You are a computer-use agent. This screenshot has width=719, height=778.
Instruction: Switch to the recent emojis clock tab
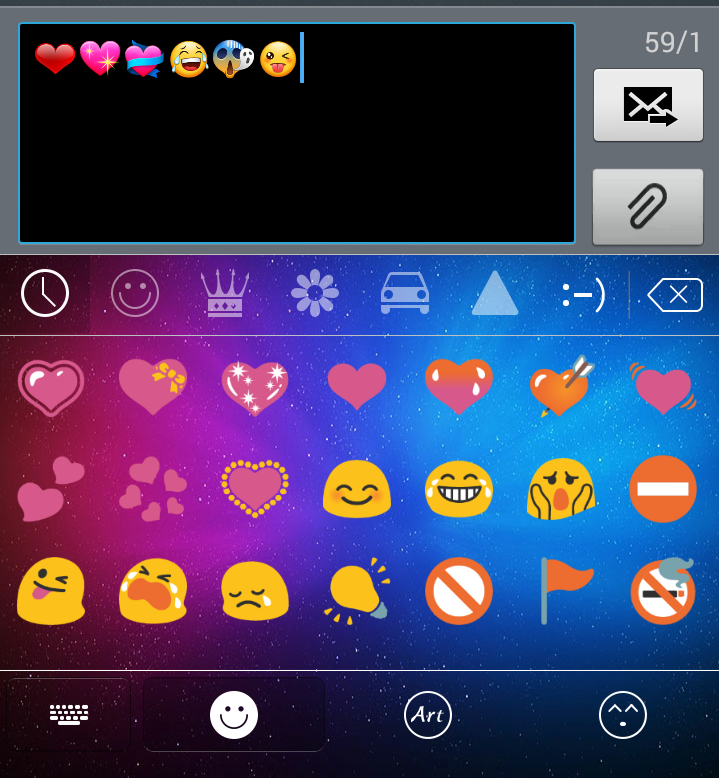point(45,294)
